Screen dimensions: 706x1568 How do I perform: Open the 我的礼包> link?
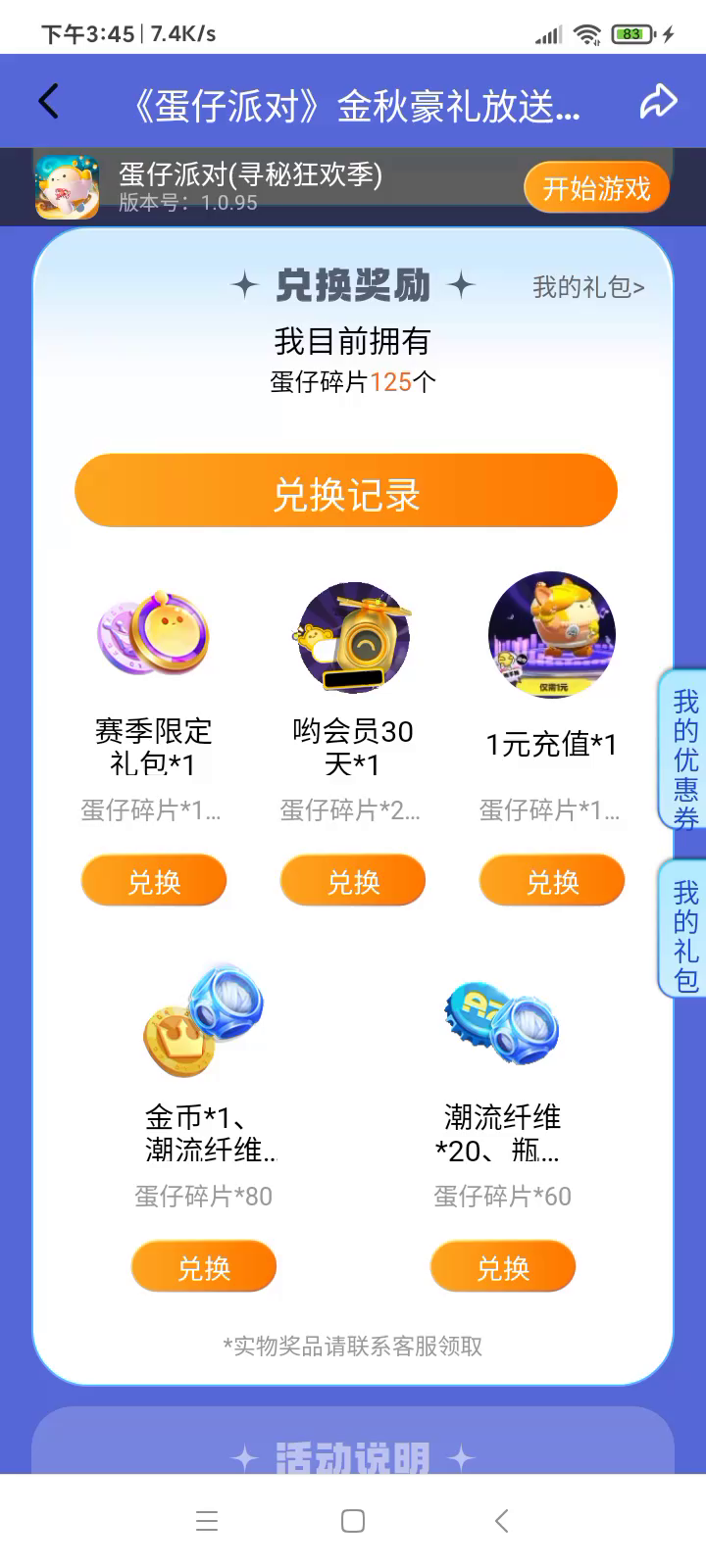[587, 287]
